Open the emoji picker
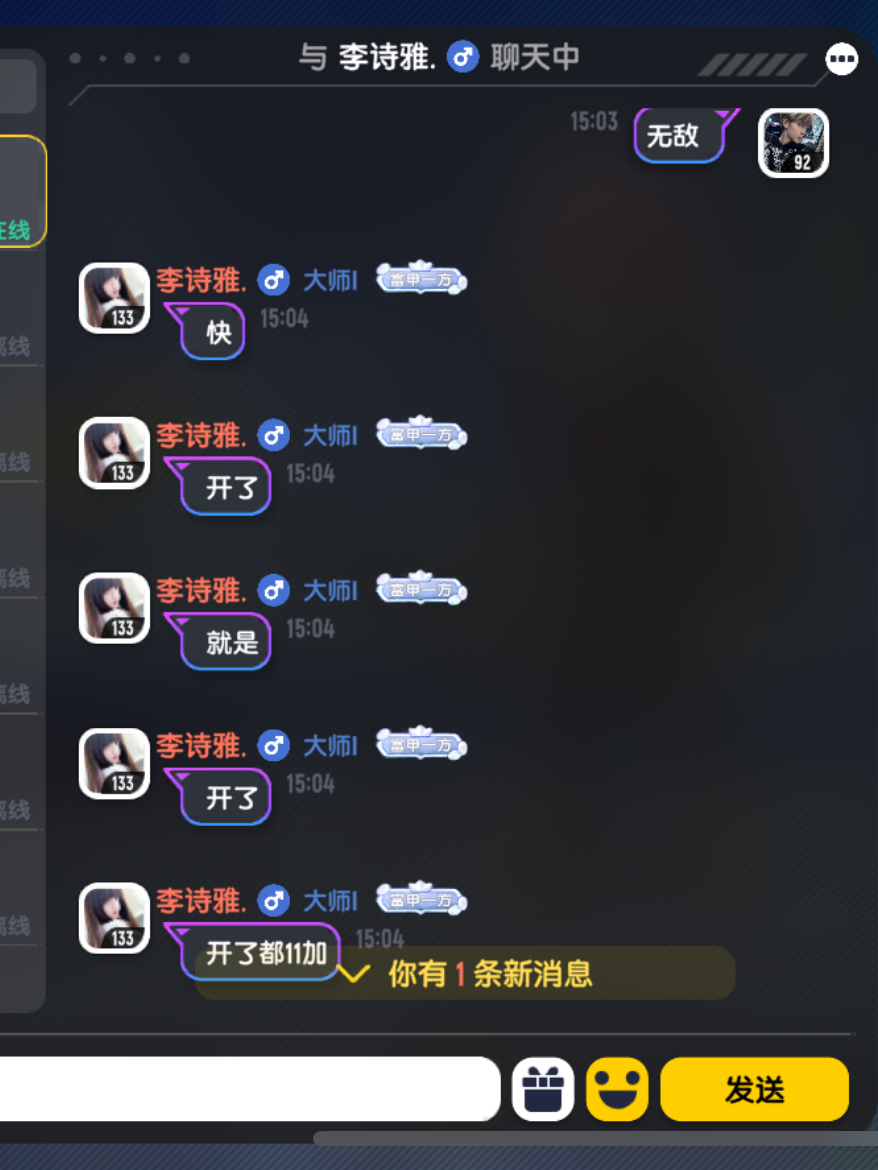The width and height of the screenshot is (878, 1170). point(617,1089)
